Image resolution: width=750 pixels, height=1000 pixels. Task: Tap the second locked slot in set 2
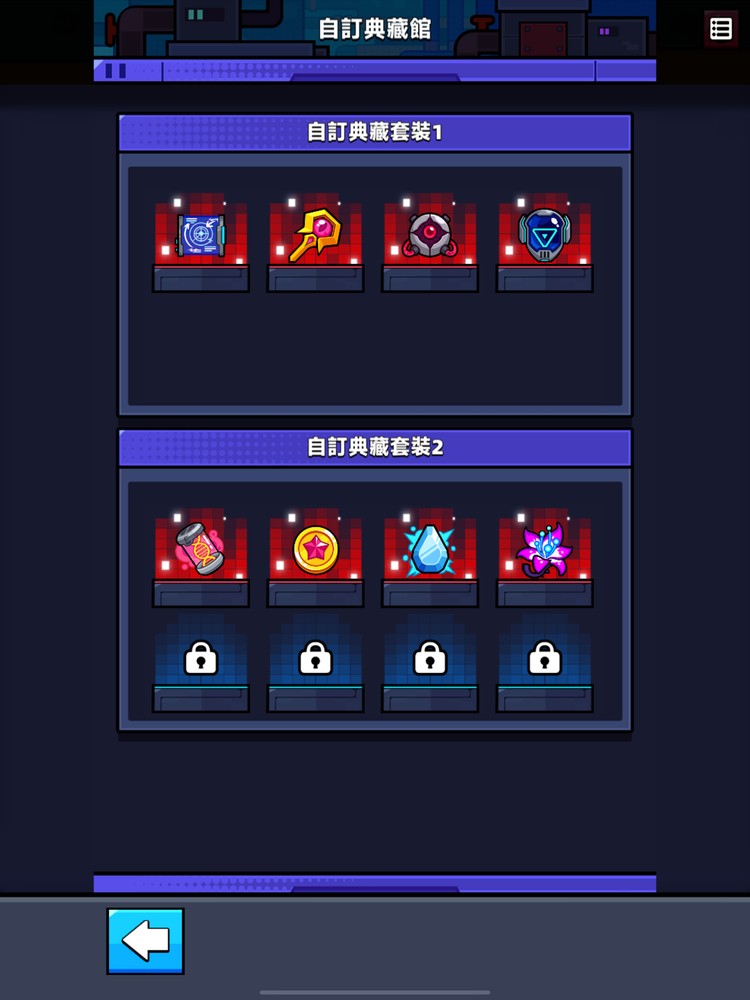coord(315,658)
